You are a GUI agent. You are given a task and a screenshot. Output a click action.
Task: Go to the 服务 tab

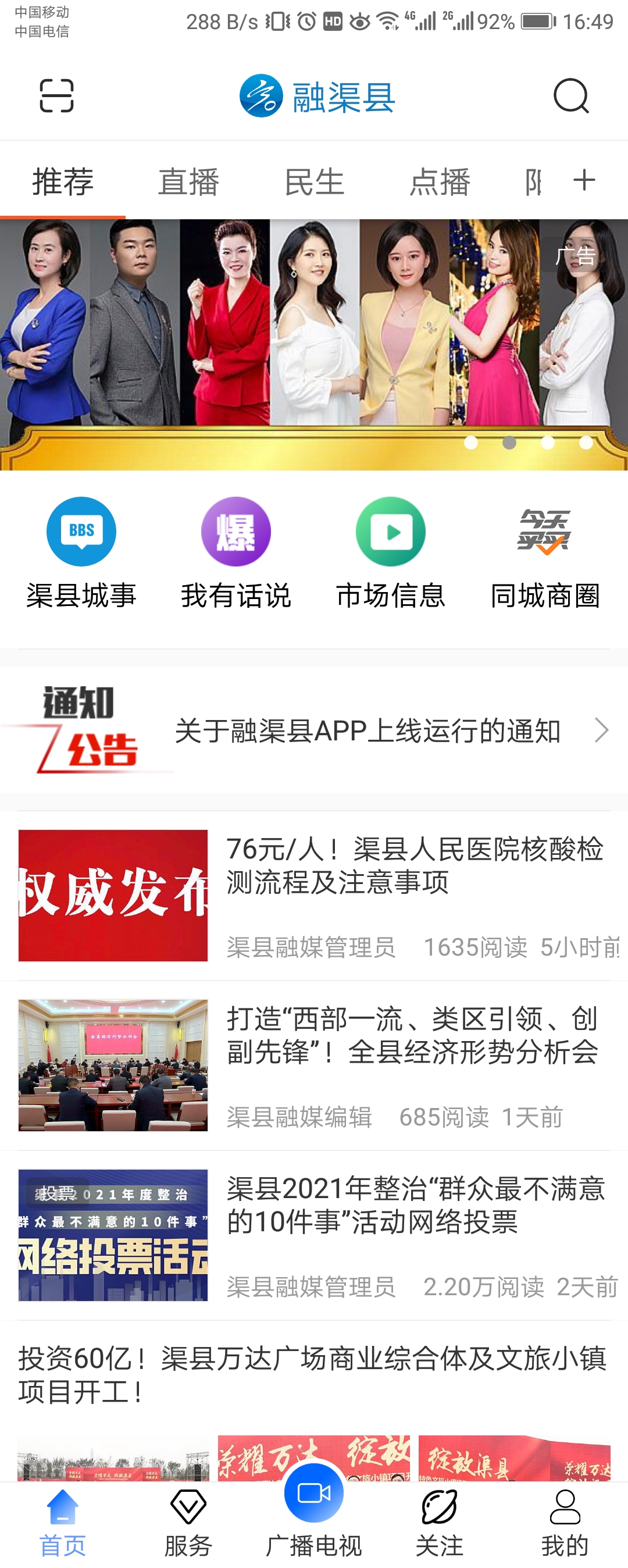[188, 1520]
